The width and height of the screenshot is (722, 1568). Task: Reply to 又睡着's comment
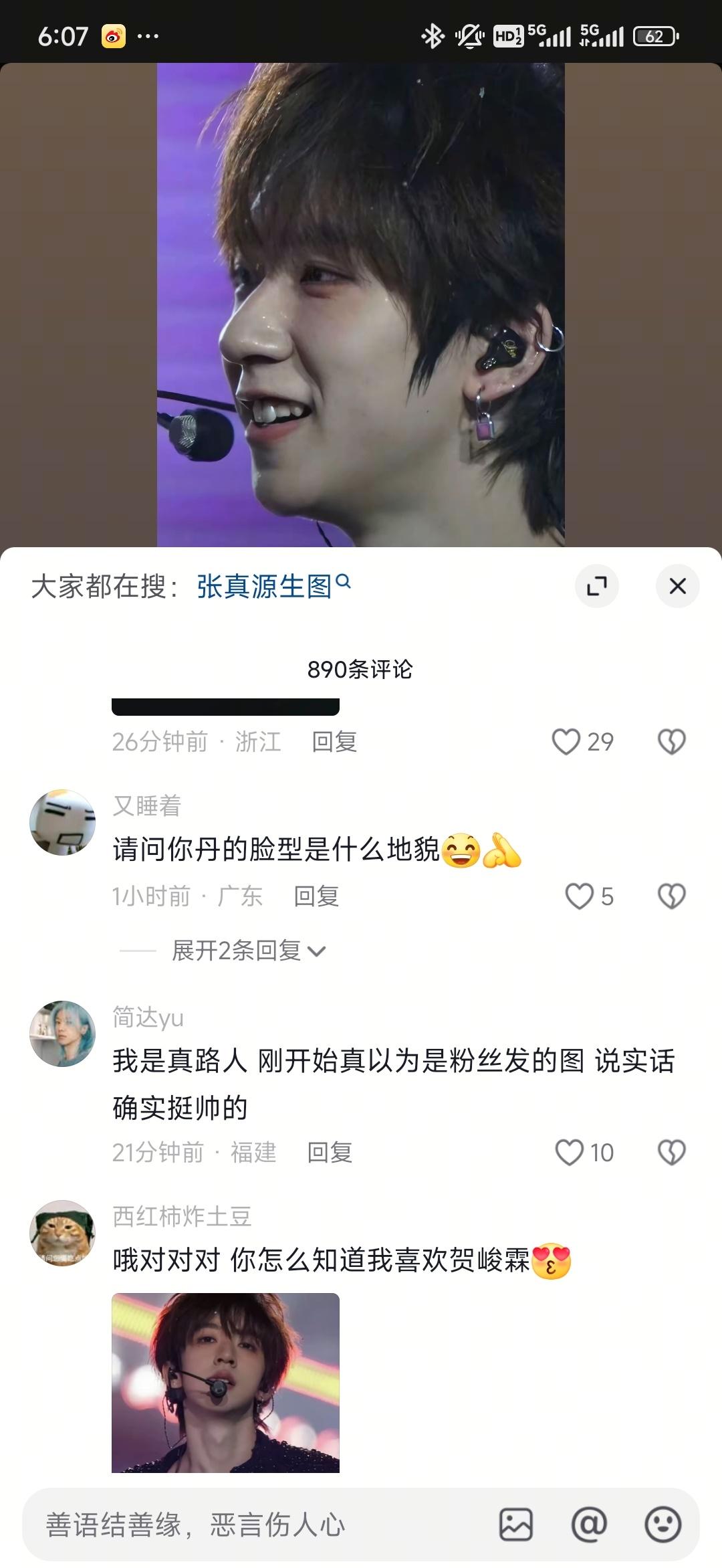pos(316,896)
